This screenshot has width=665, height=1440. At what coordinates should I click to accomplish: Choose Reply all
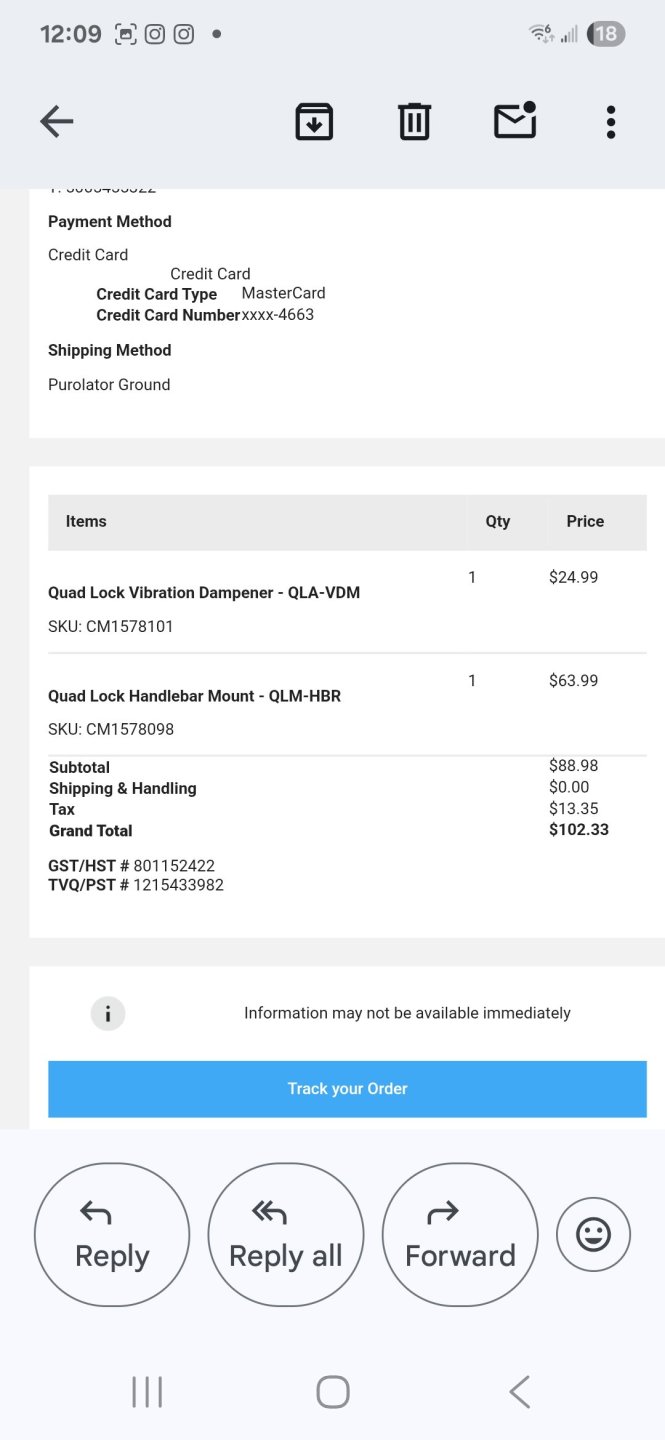(285, 1234)
